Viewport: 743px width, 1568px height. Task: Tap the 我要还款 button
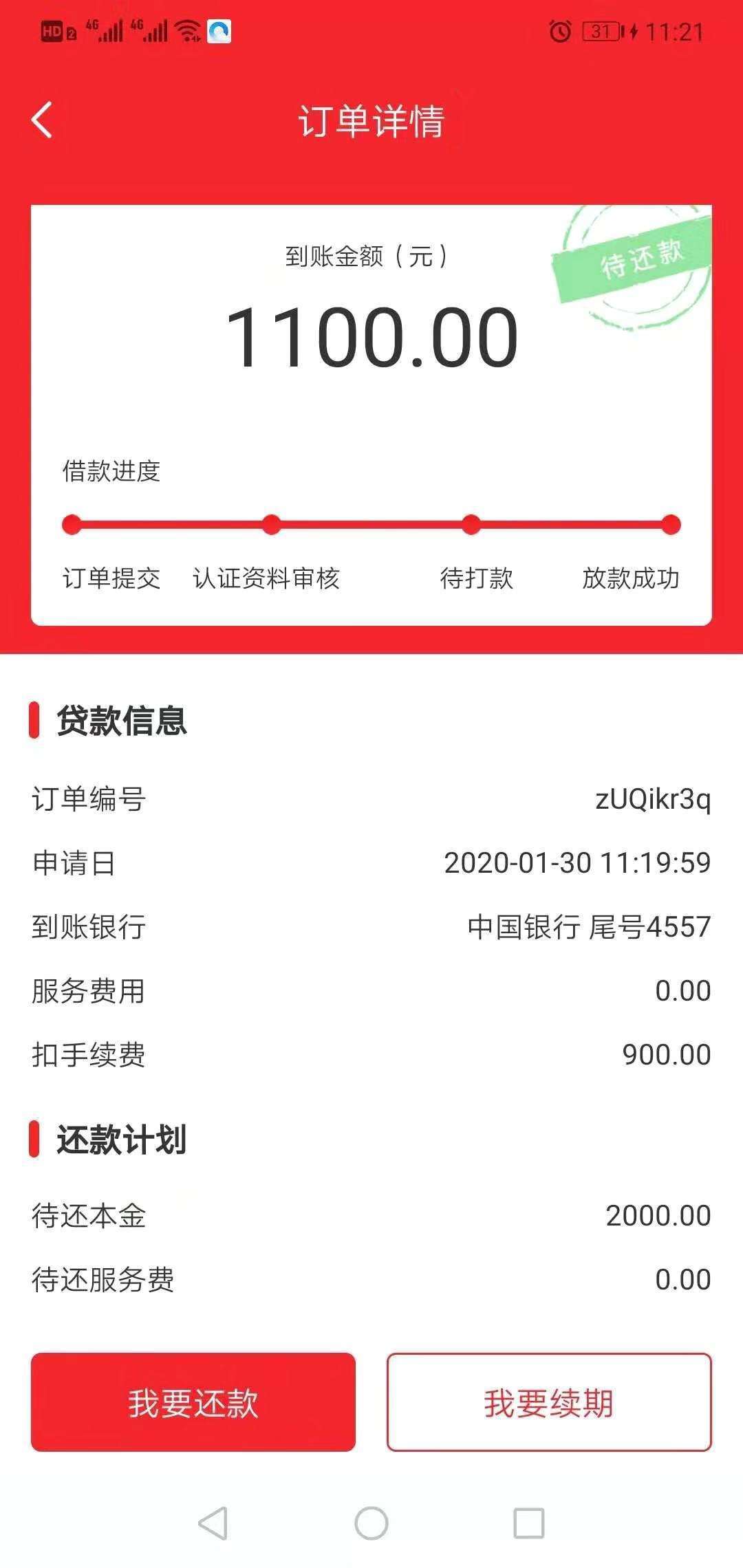coord(193,1402)
